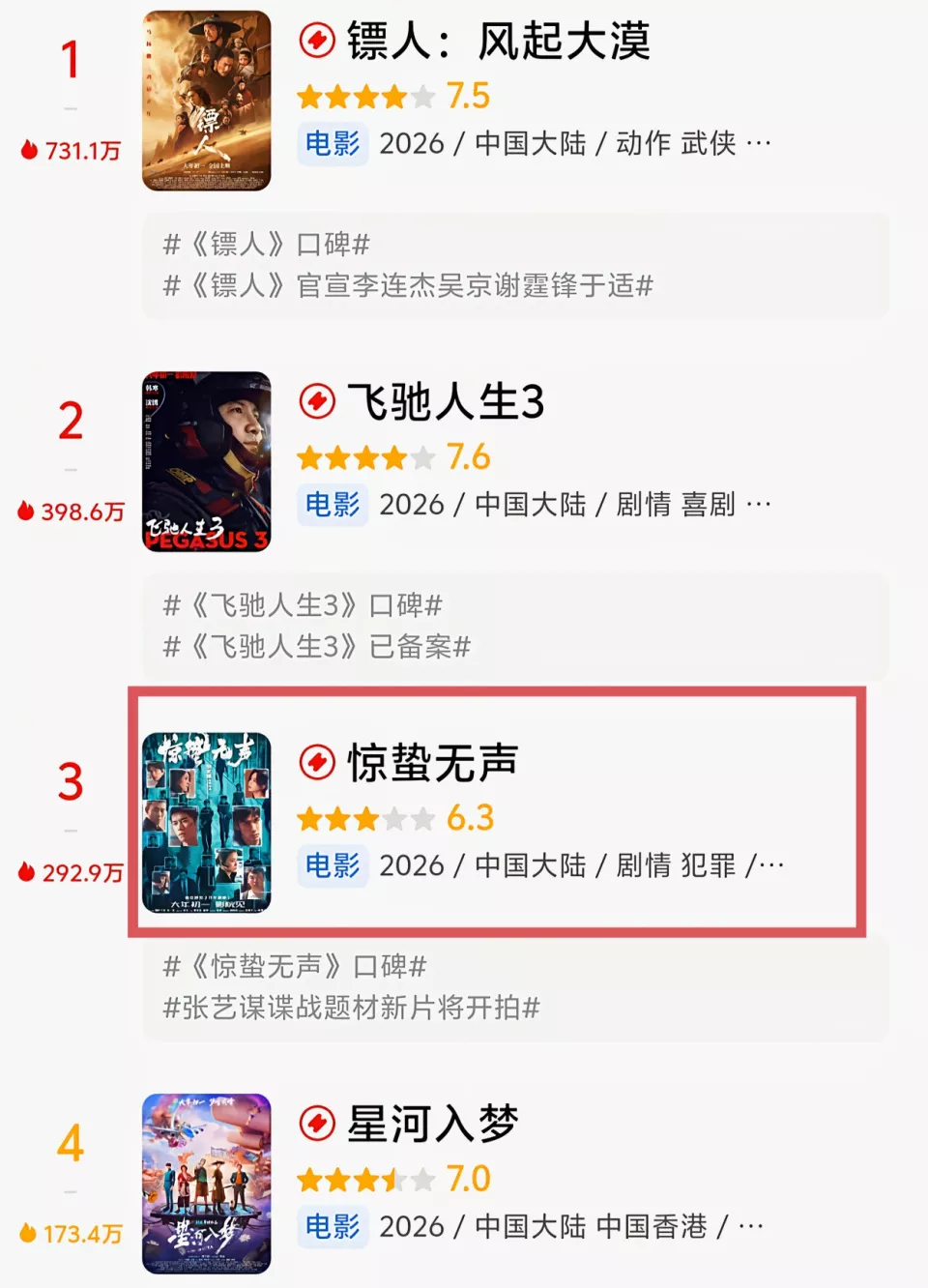Image resolution: width=928 pixels, height=1288 pixels.
Task: View the 镖人 poster thumbnail
Action: coord(206,101)
